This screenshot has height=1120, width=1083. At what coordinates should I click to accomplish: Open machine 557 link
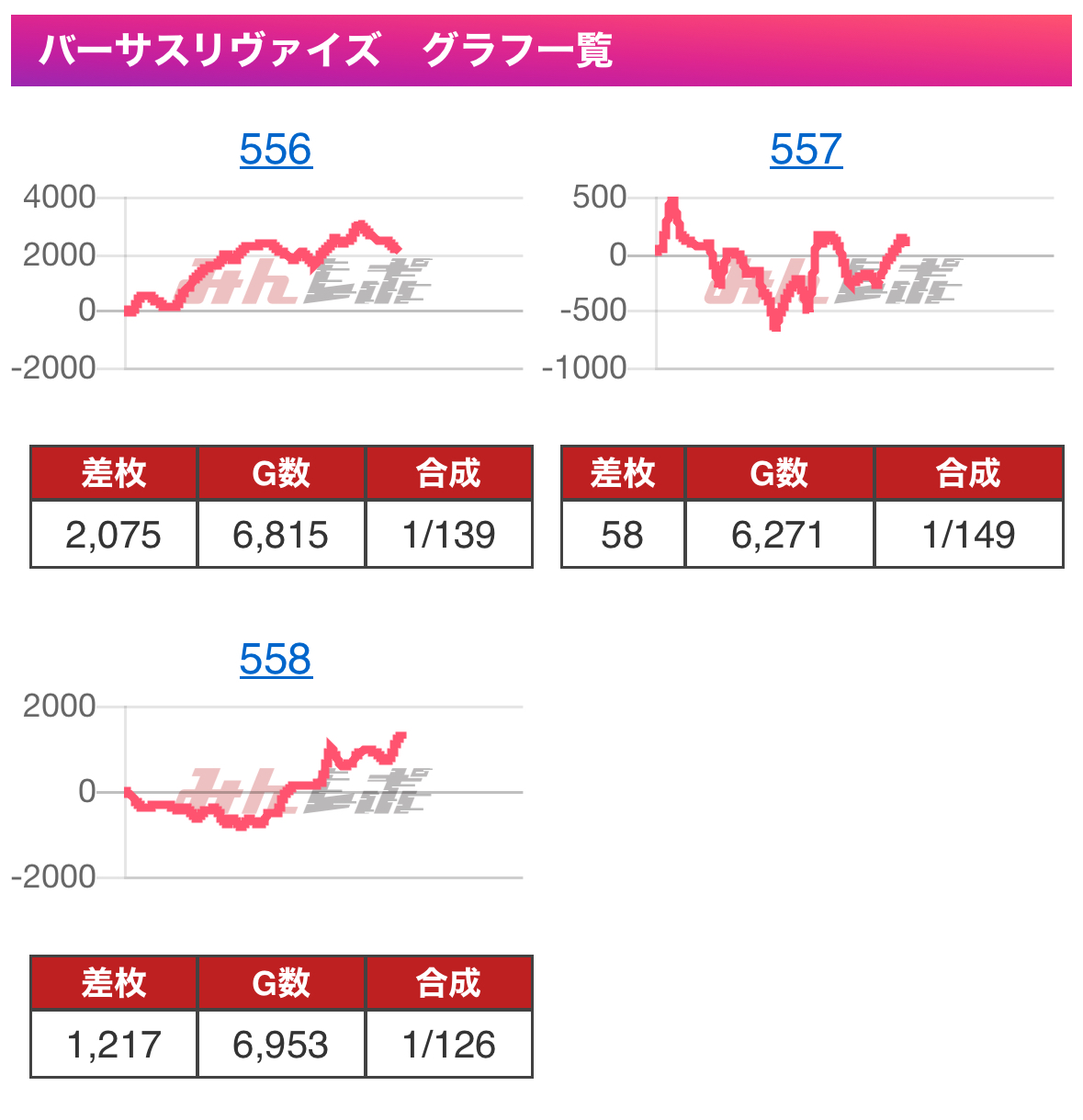(x=806, y=150)
